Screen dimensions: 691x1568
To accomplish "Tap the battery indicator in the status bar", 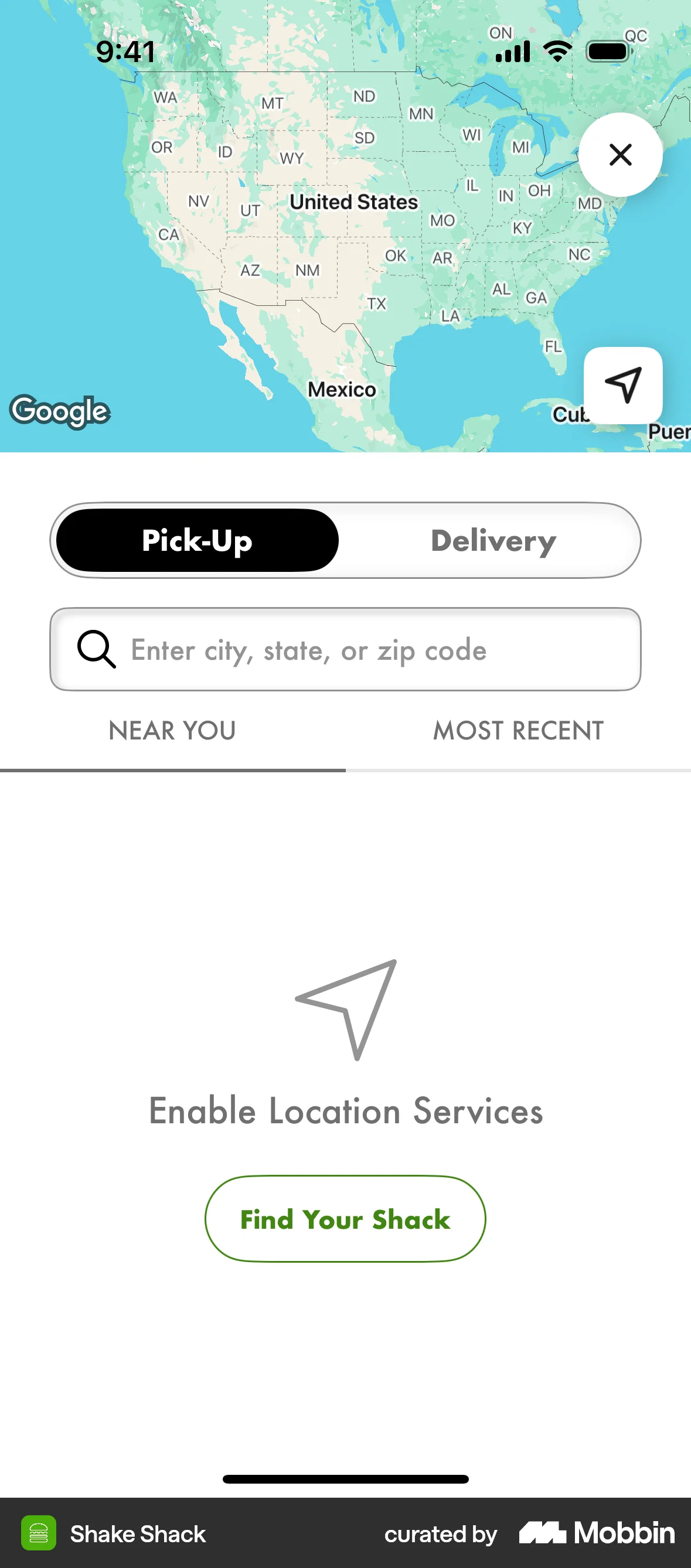I will click(x=608, y=51).
